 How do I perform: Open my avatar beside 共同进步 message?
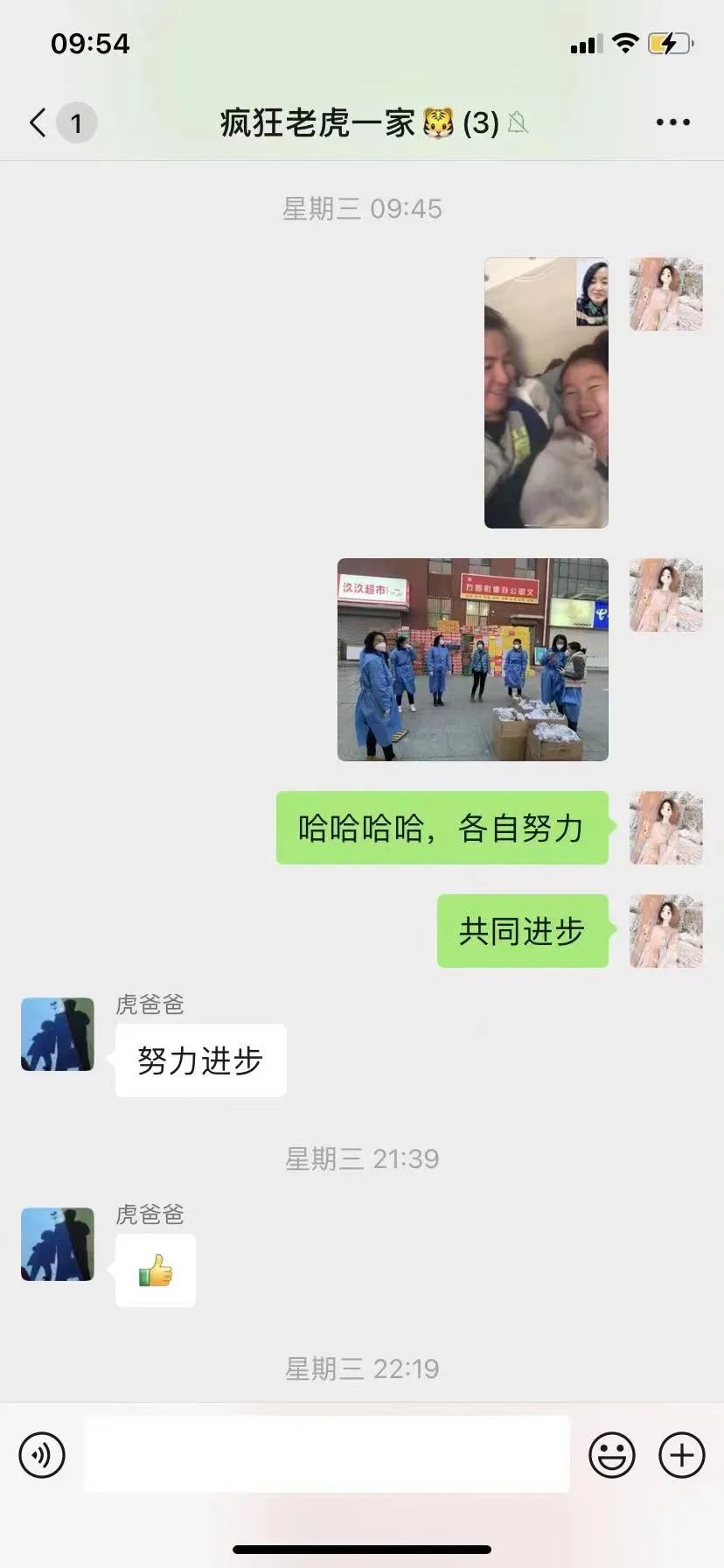665,931
